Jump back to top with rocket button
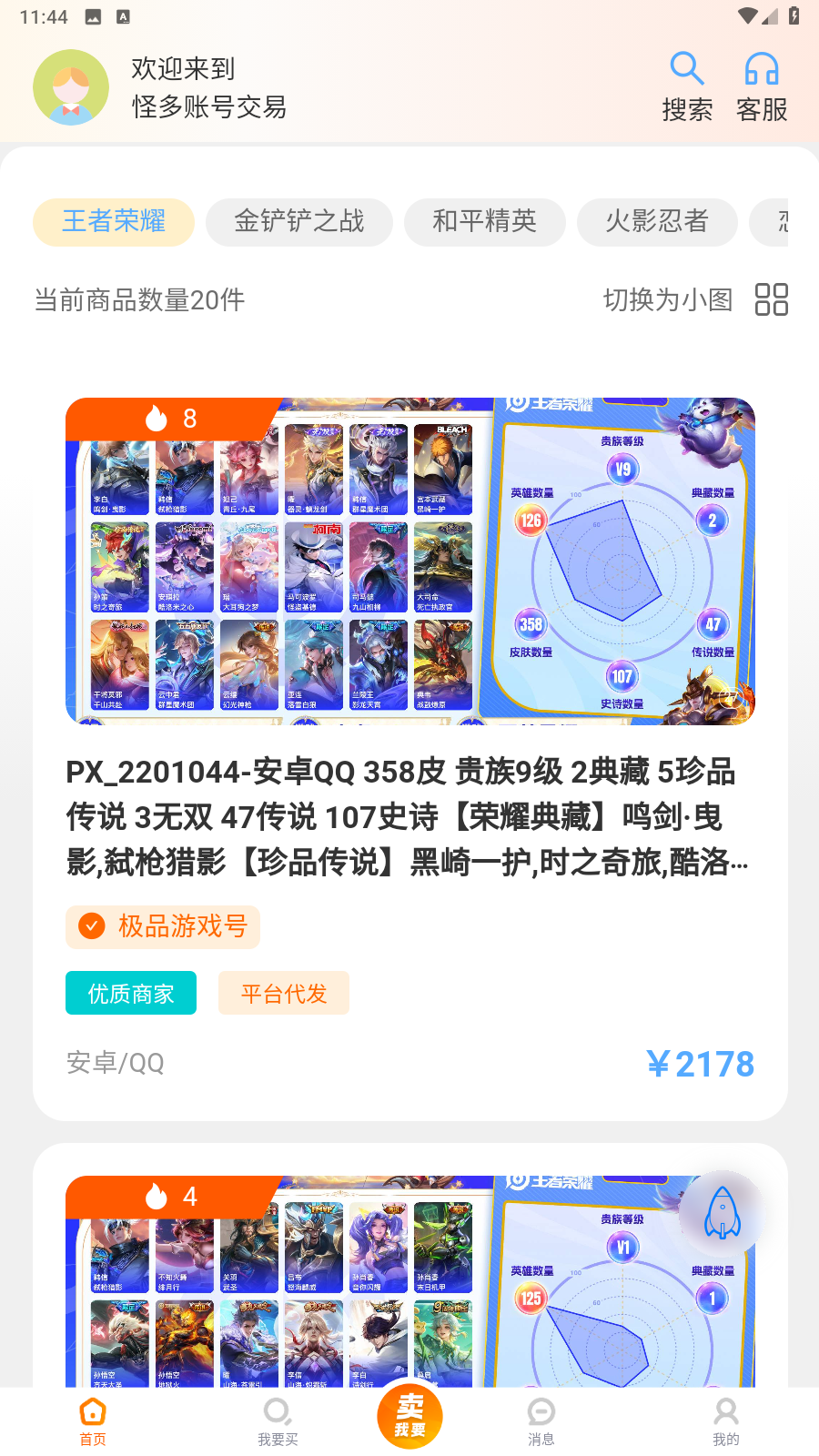 pos(723,1214)
